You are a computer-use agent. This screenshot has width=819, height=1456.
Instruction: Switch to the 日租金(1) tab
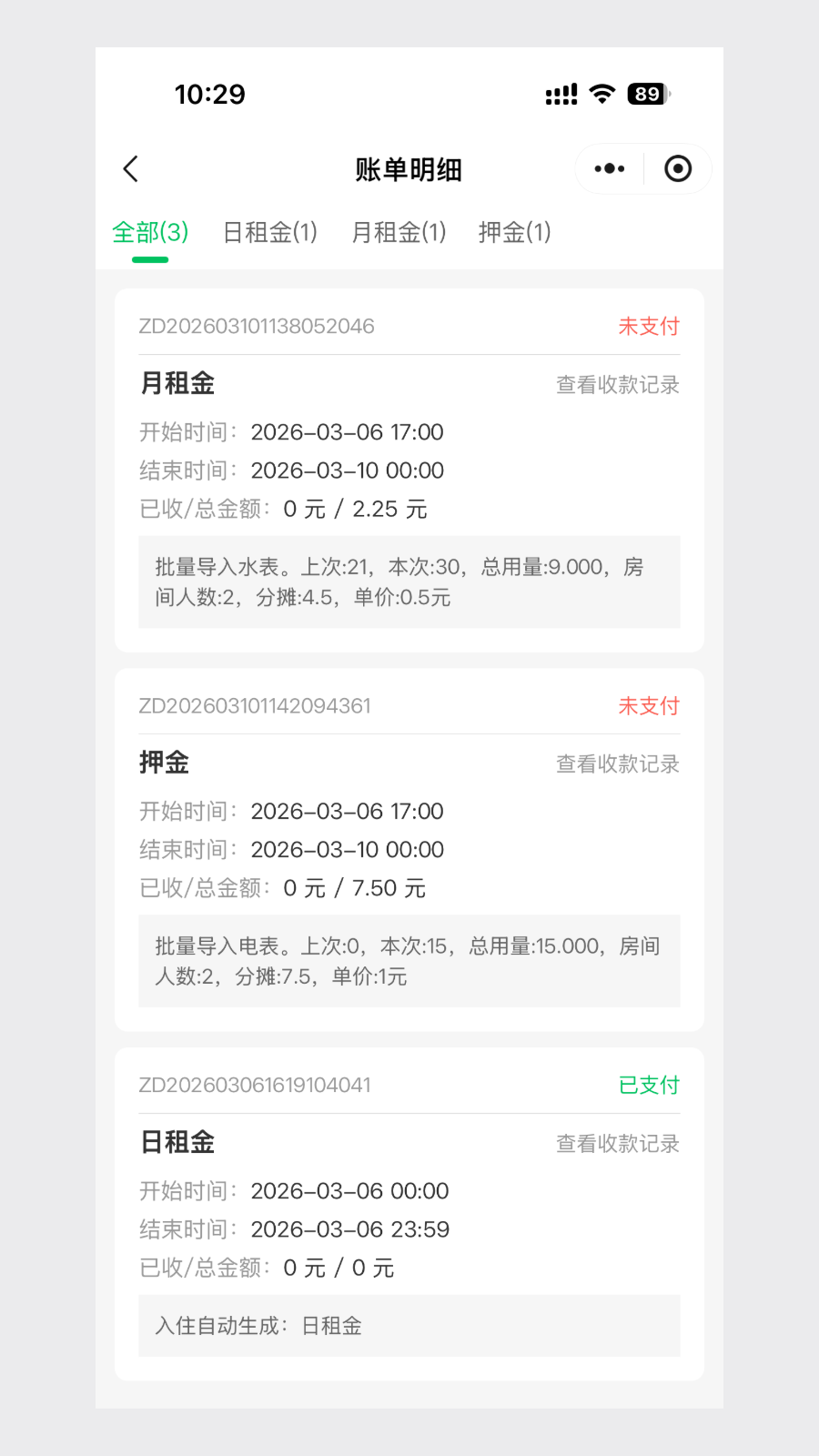tap(268, 233)
